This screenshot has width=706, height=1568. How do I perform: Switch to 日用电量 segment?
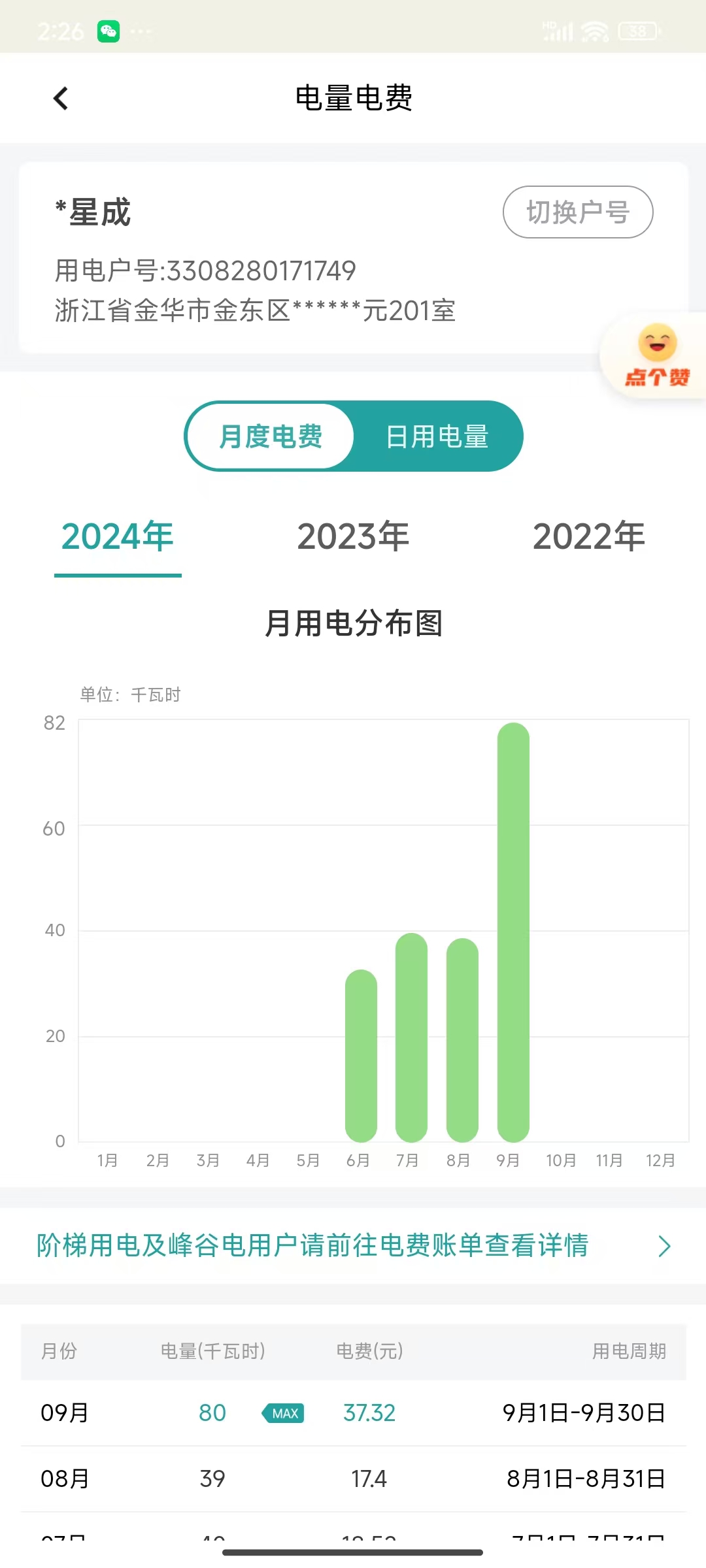(437, 436)
